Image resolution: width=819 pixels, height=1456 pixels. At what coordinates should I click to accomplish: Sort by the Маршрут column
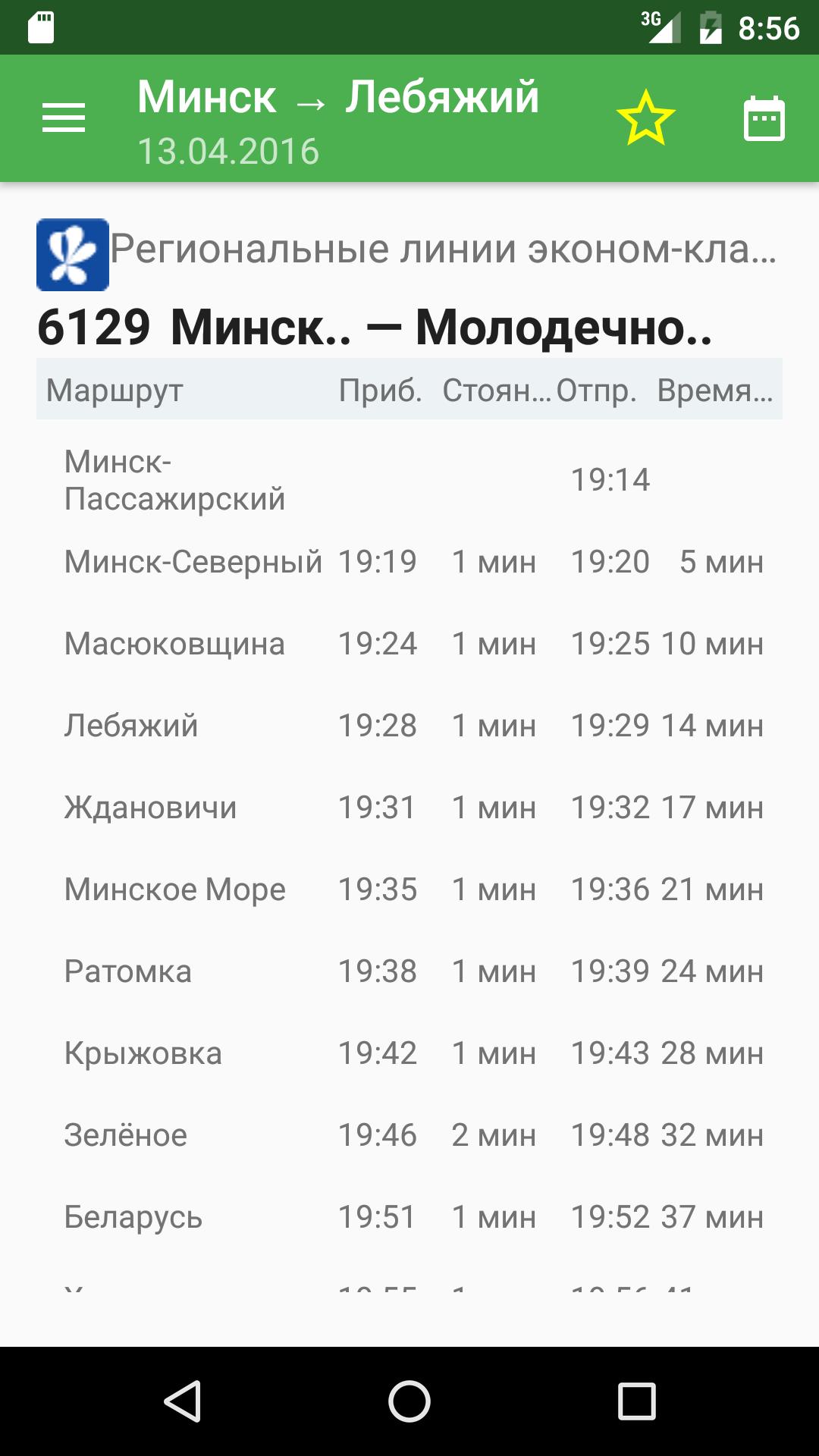[x=112, y=391]
